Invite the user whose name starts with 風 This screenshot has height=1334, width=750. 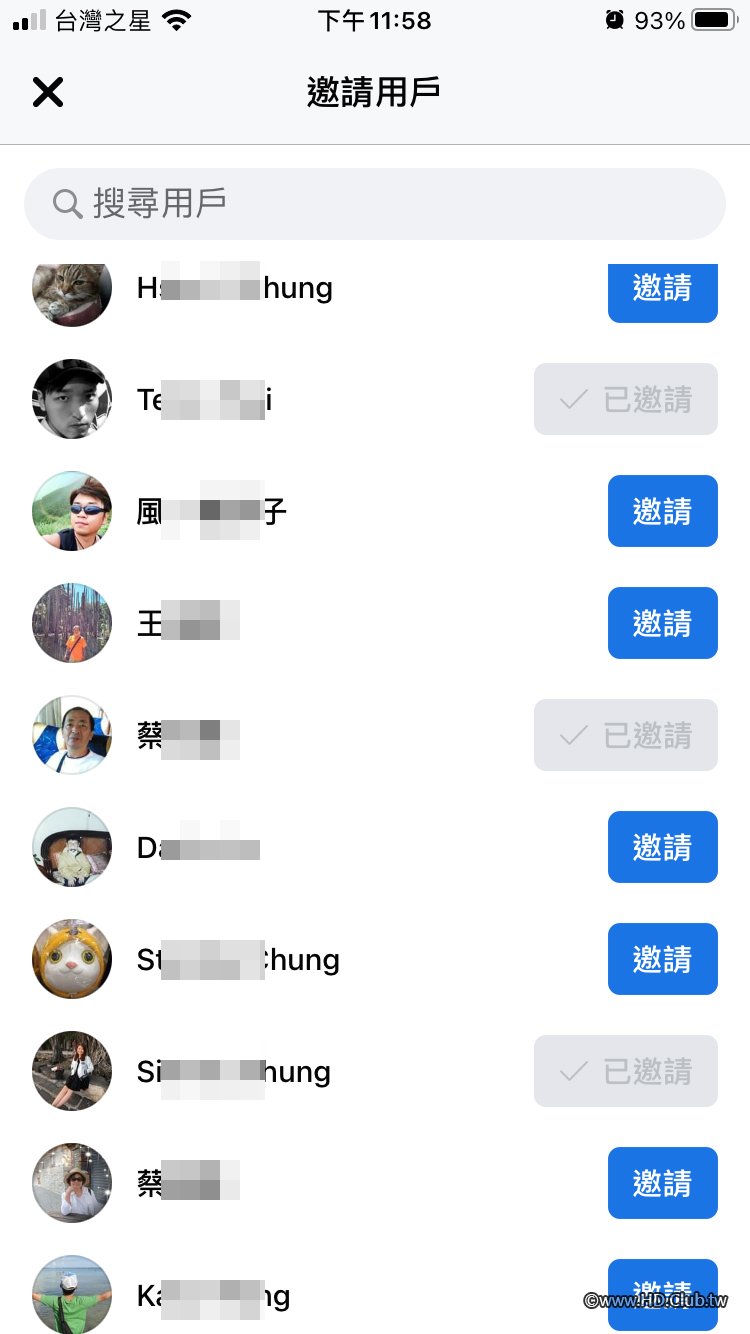tap(662, 511)
